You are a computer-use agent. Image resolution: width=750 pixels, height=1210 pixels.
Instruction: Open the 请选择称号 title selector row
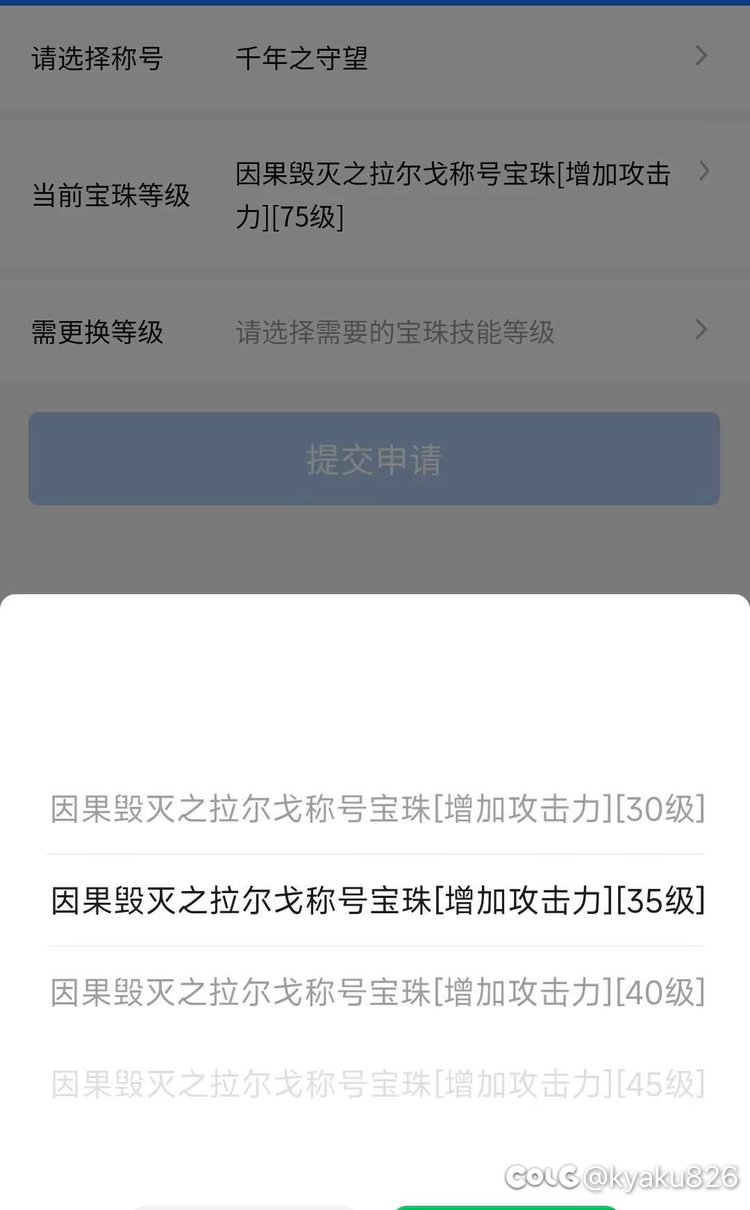click(375, 57)
